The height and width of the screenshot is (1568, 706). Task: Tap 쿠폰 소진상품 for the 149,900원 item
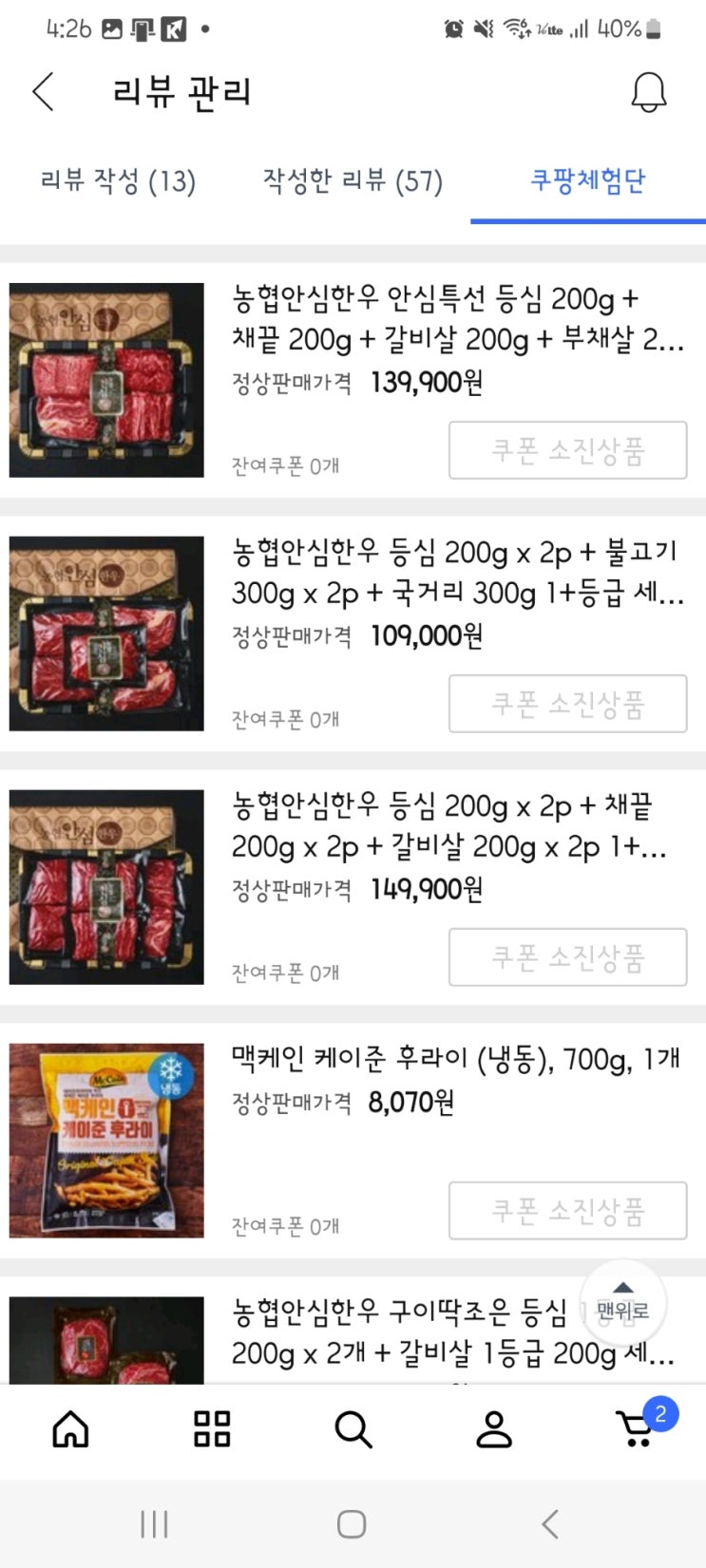(567, 957)
